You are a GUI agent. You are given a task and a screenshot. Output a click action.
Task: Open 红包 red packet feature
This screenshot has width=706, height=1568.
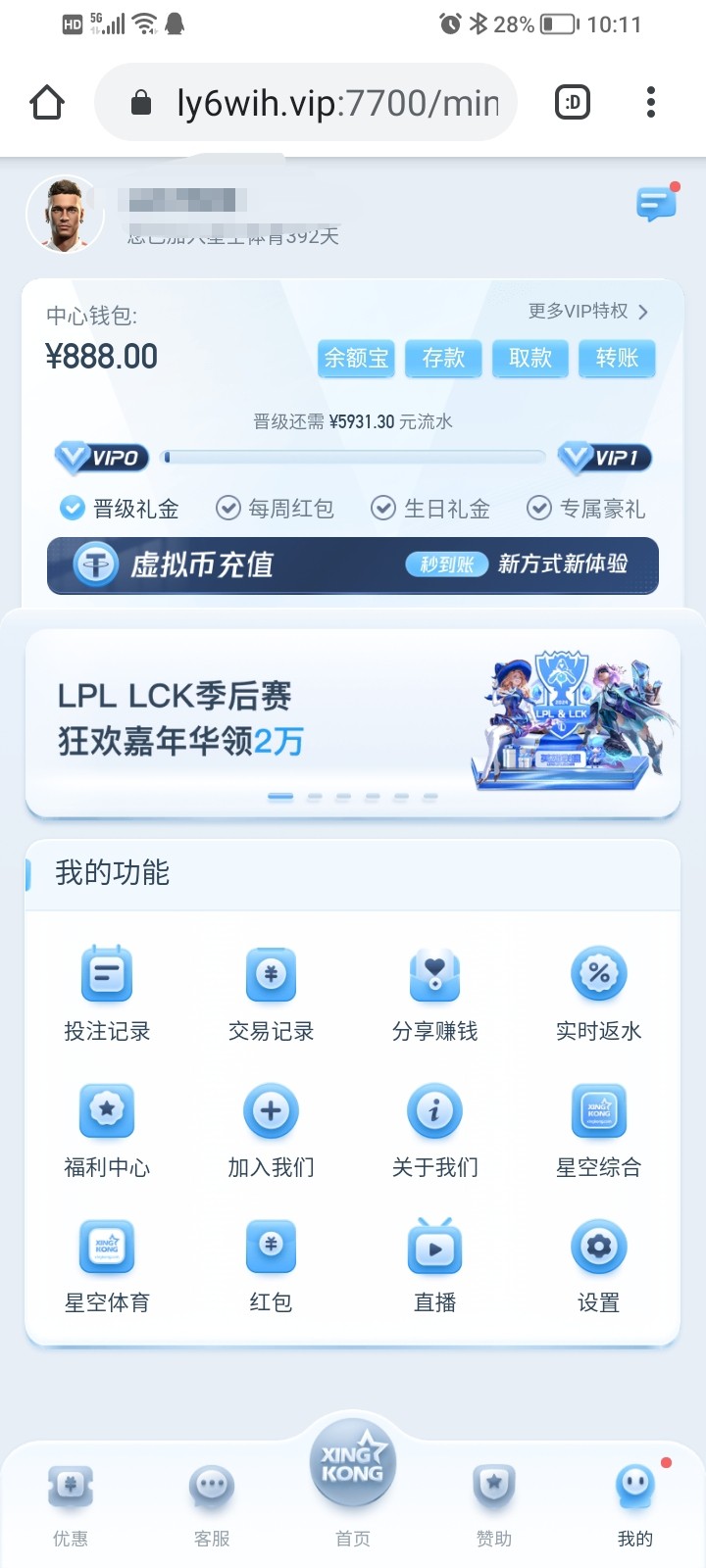coord(271,1263)
